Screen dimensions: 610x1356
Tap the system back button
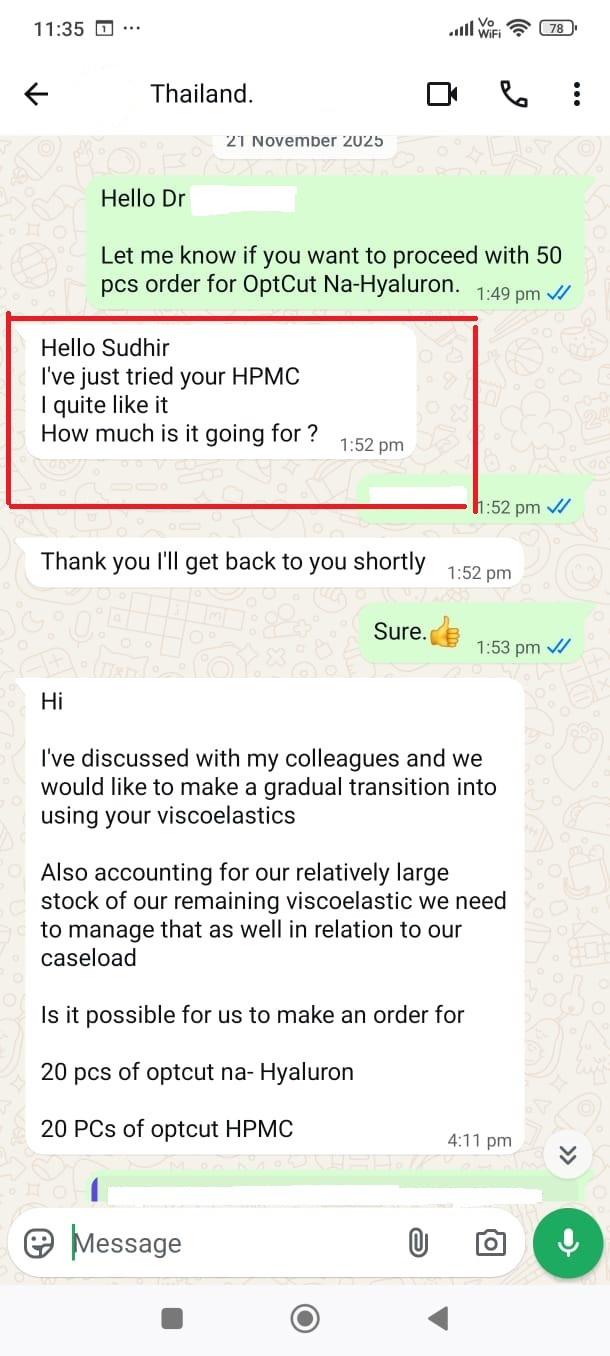[438, 1319]
